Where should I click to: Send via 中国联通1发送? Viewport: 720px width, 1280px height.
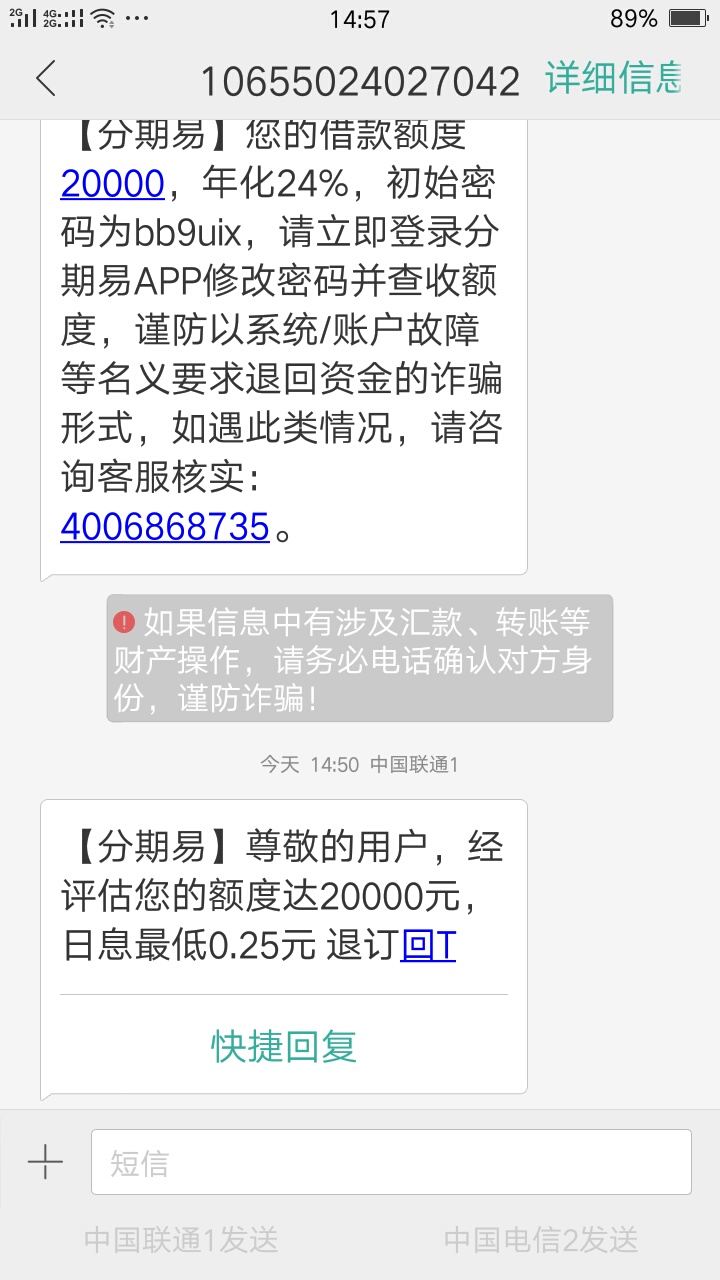(x=181, y=1240)
